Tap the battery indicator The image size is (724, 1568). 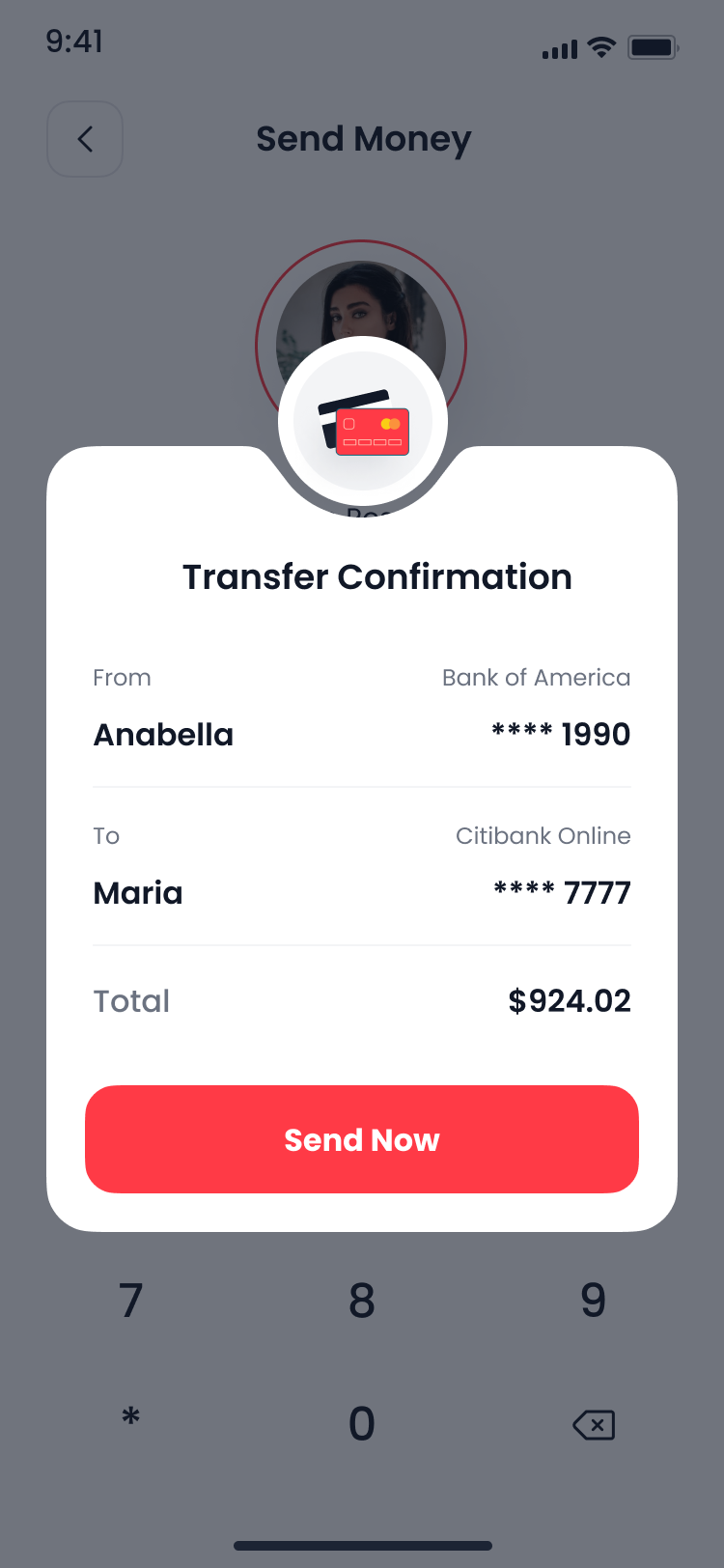tap(653, 45)
